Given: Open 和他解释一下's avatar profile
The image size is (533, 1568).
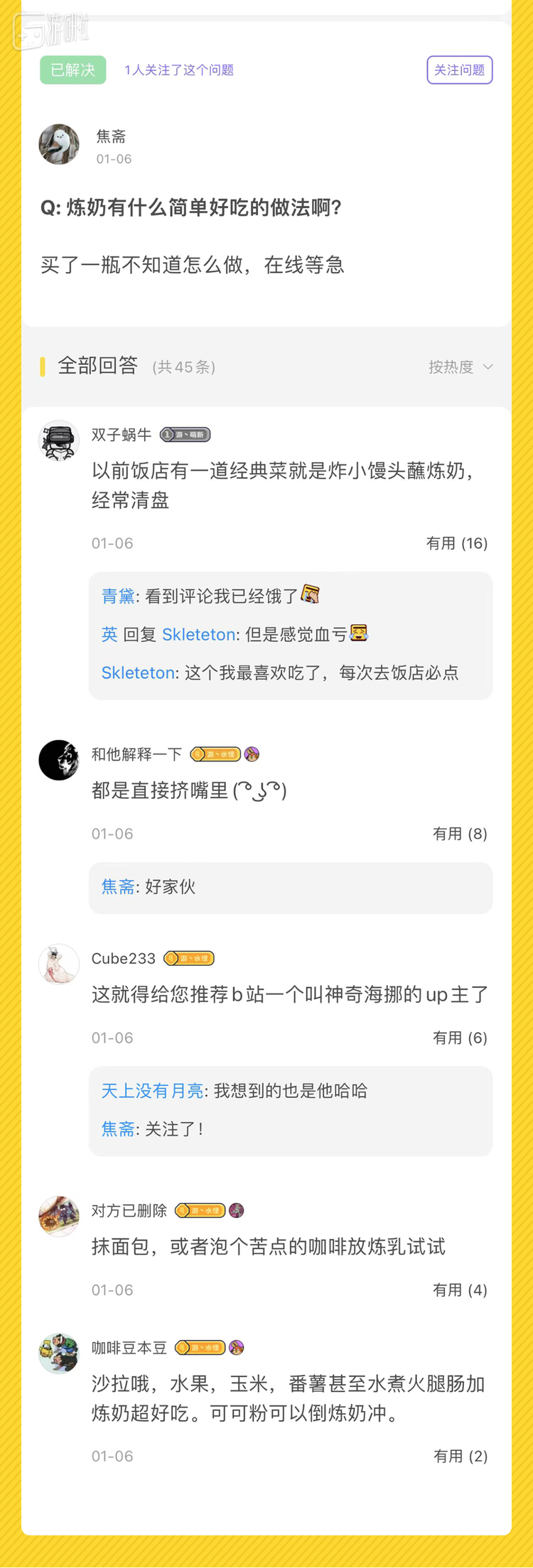Looking at the screenshot, I should click(x=59, y=760).
